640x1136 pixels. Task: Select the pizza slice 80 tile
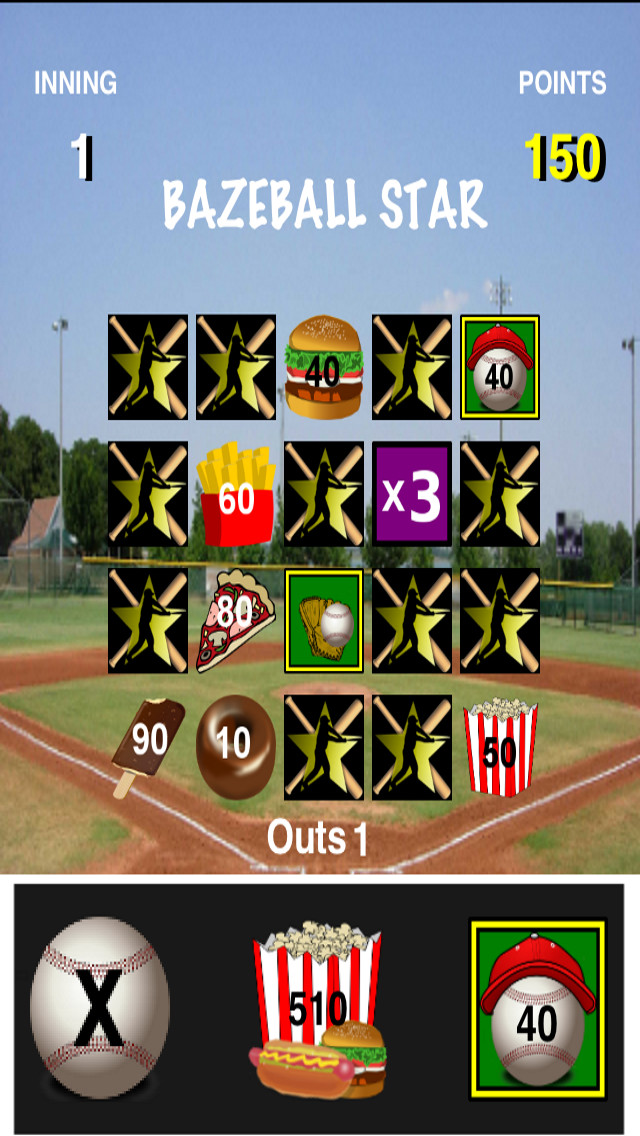pyautogui.click(x=236, y=620)
